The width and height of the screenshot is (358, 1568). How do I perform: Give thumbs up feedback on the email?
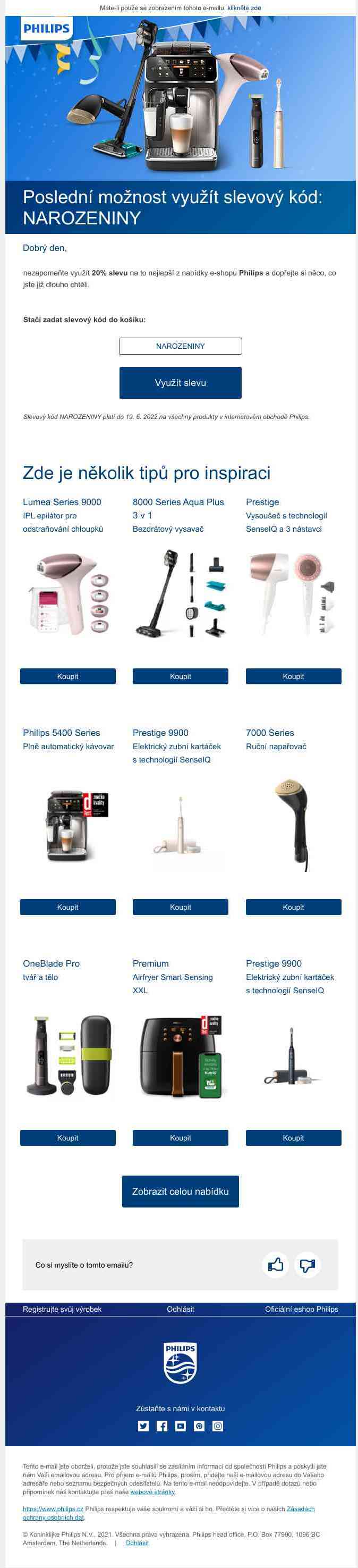click(275, 1265)
